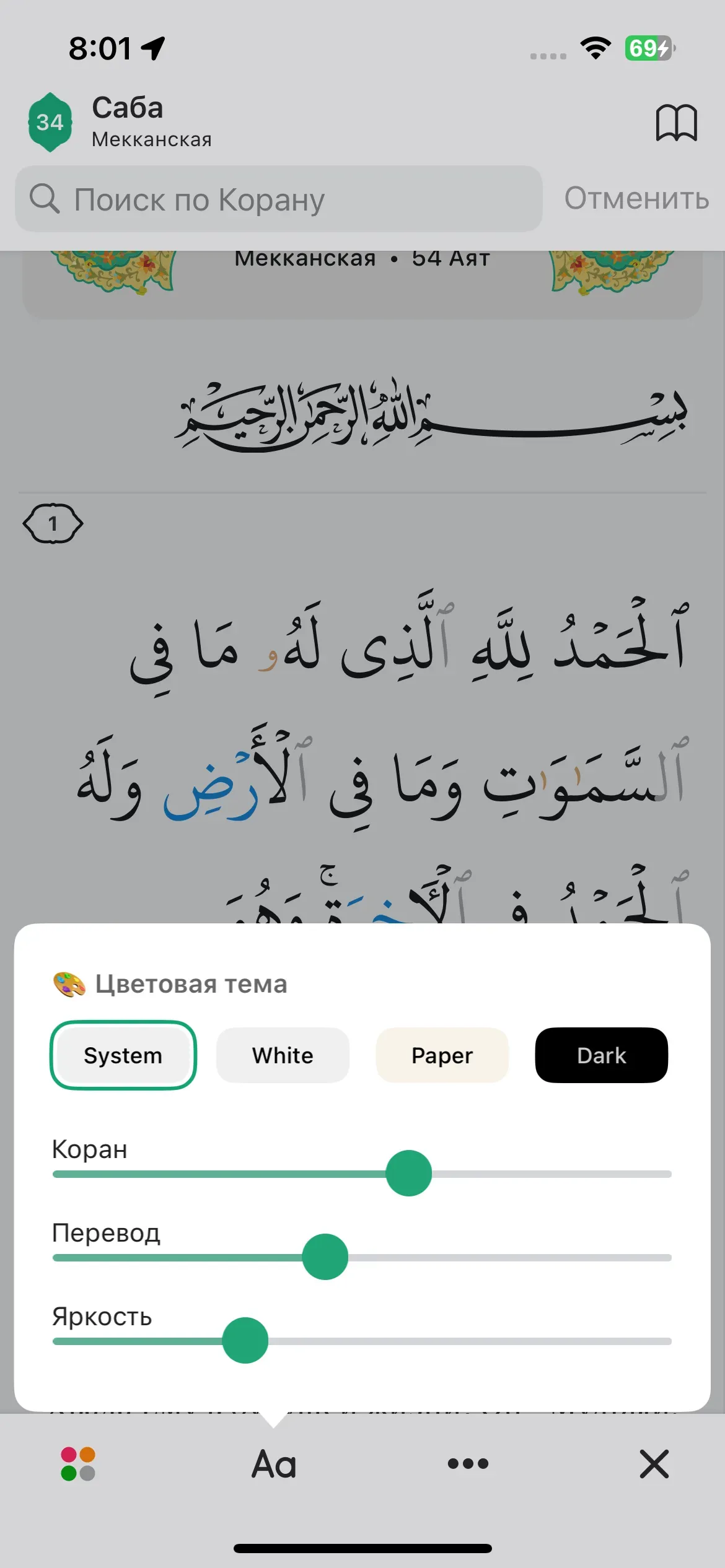Select the System color theme
Viewport: 725px width, 1568px height.
pyautogui.click(x=123, y=1055)
